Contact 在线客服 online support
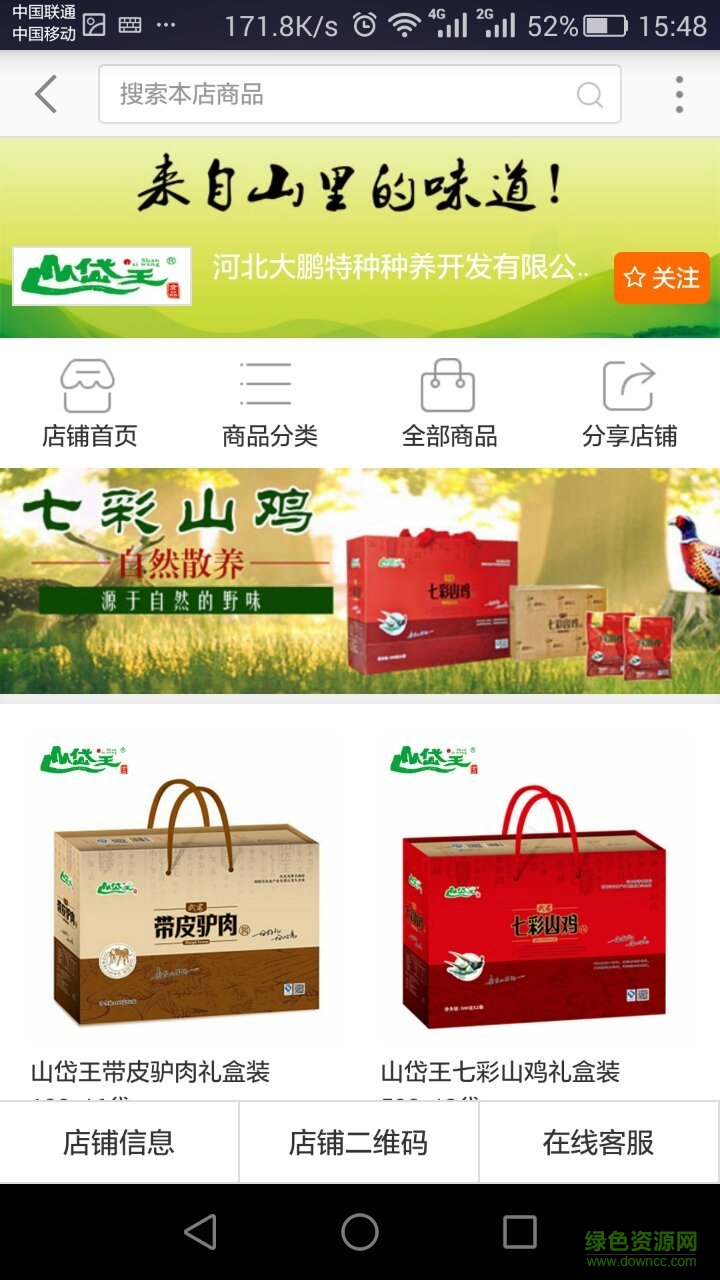 pyautogui.click(x=599, y=1142)
